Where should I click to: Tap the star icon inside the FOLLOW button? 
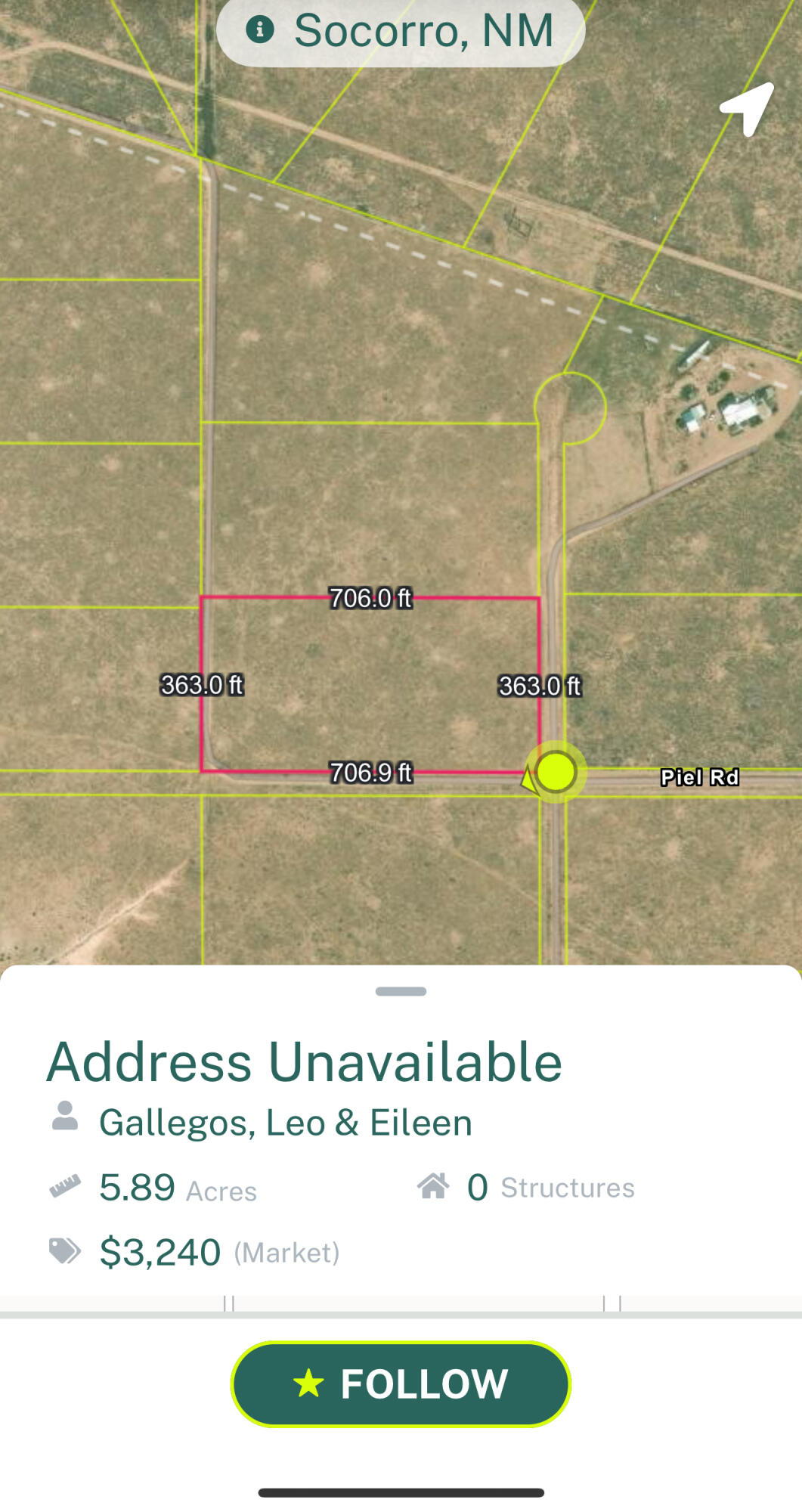[309, 1382]
